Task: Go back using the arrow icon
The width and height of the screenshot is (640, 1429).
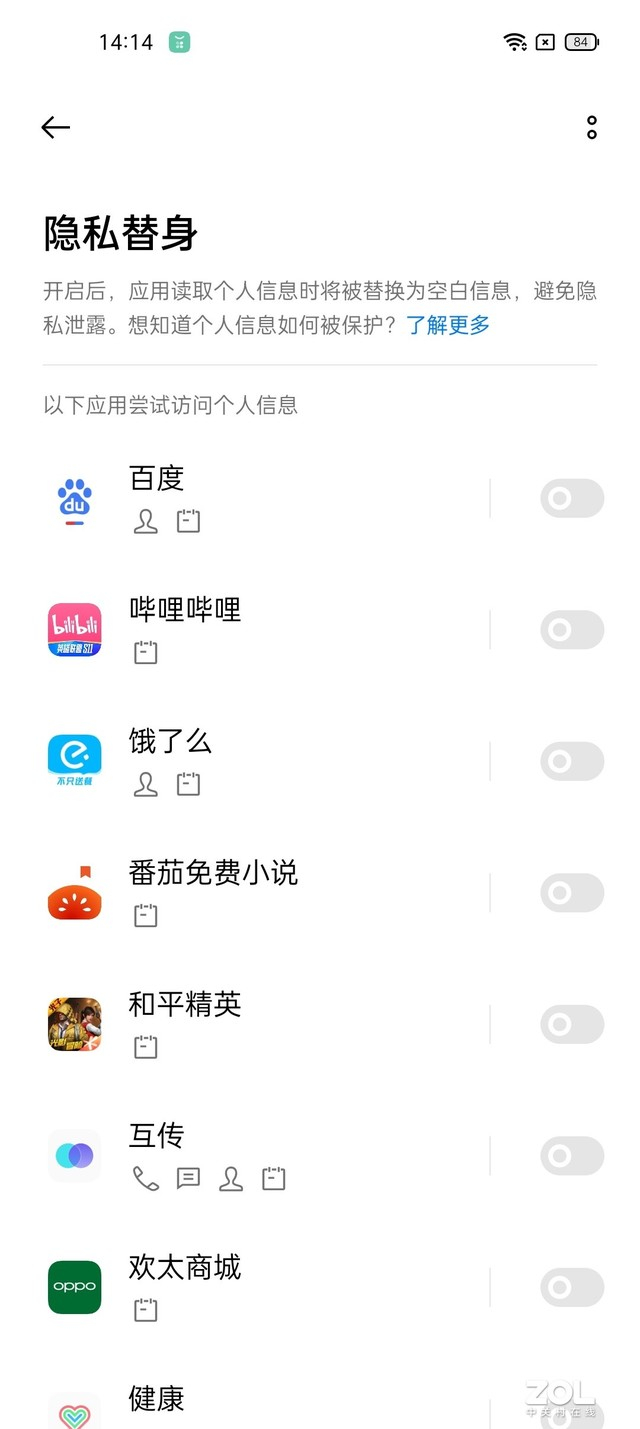Action: coord(56,127)
